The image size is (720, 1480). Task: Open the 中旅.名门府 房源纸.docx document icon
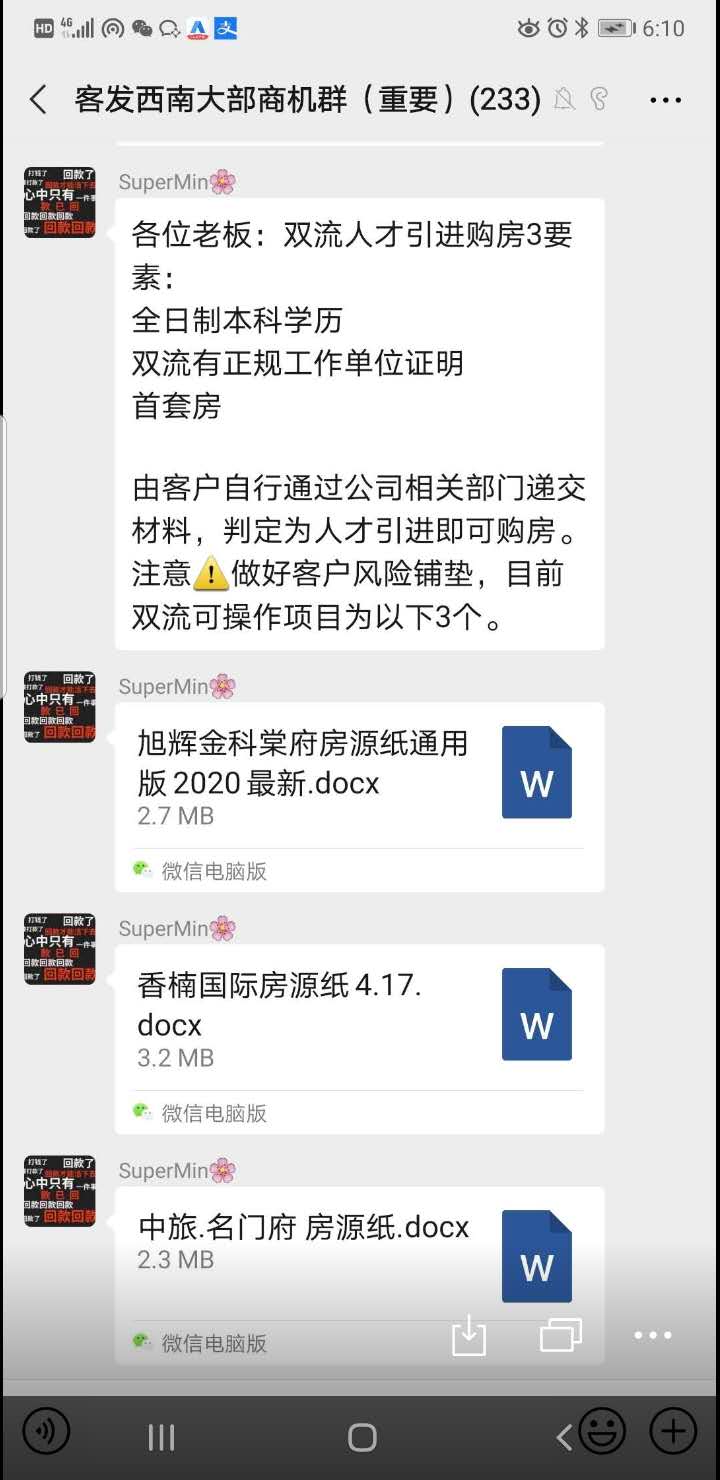pos(537,1255)
